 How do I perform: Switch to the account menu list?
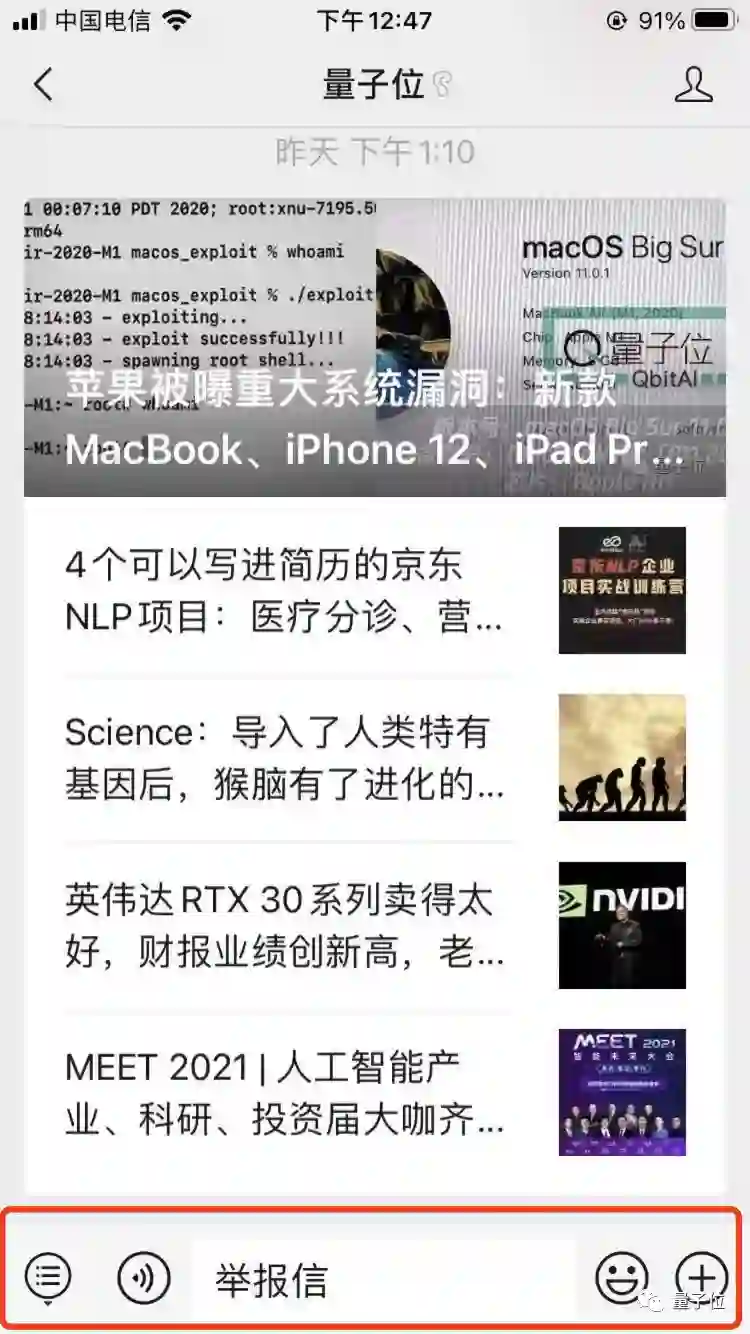[x=48, y=1277]
